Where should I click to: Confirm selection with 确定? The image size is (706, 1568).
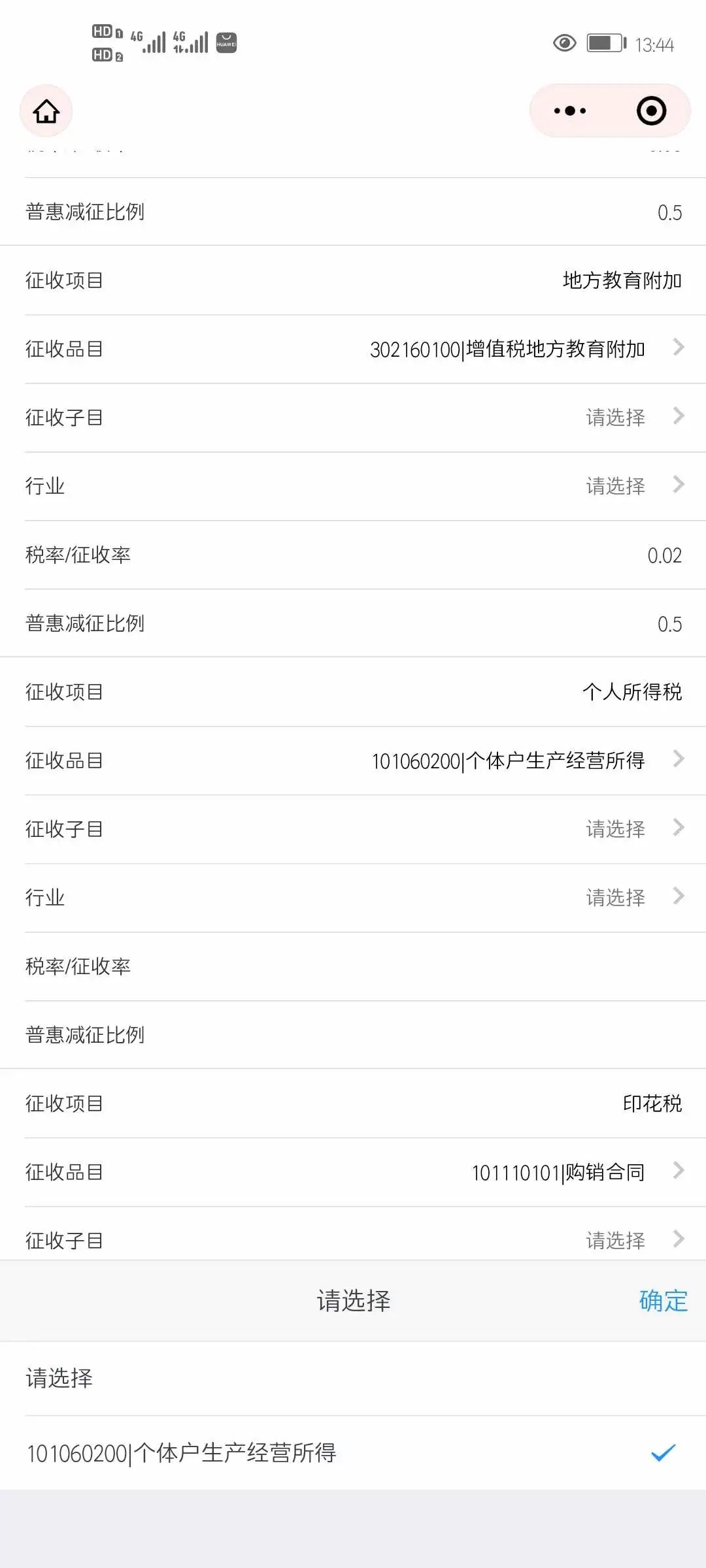[663, 1301]
